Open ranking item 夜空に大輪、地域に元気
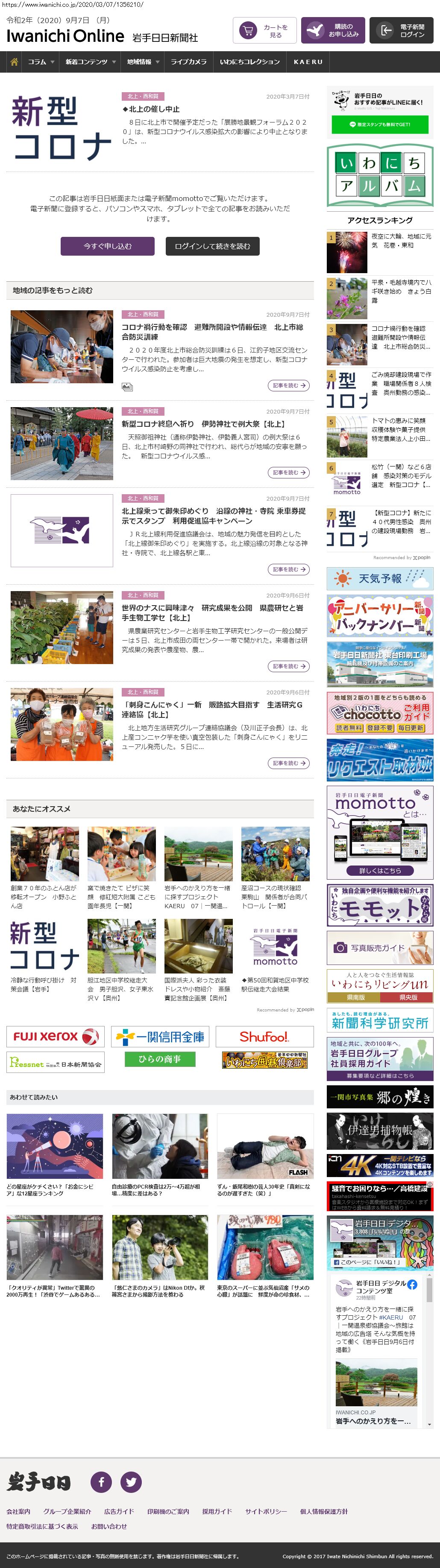 pyautogui.click(x=401, y=241)
